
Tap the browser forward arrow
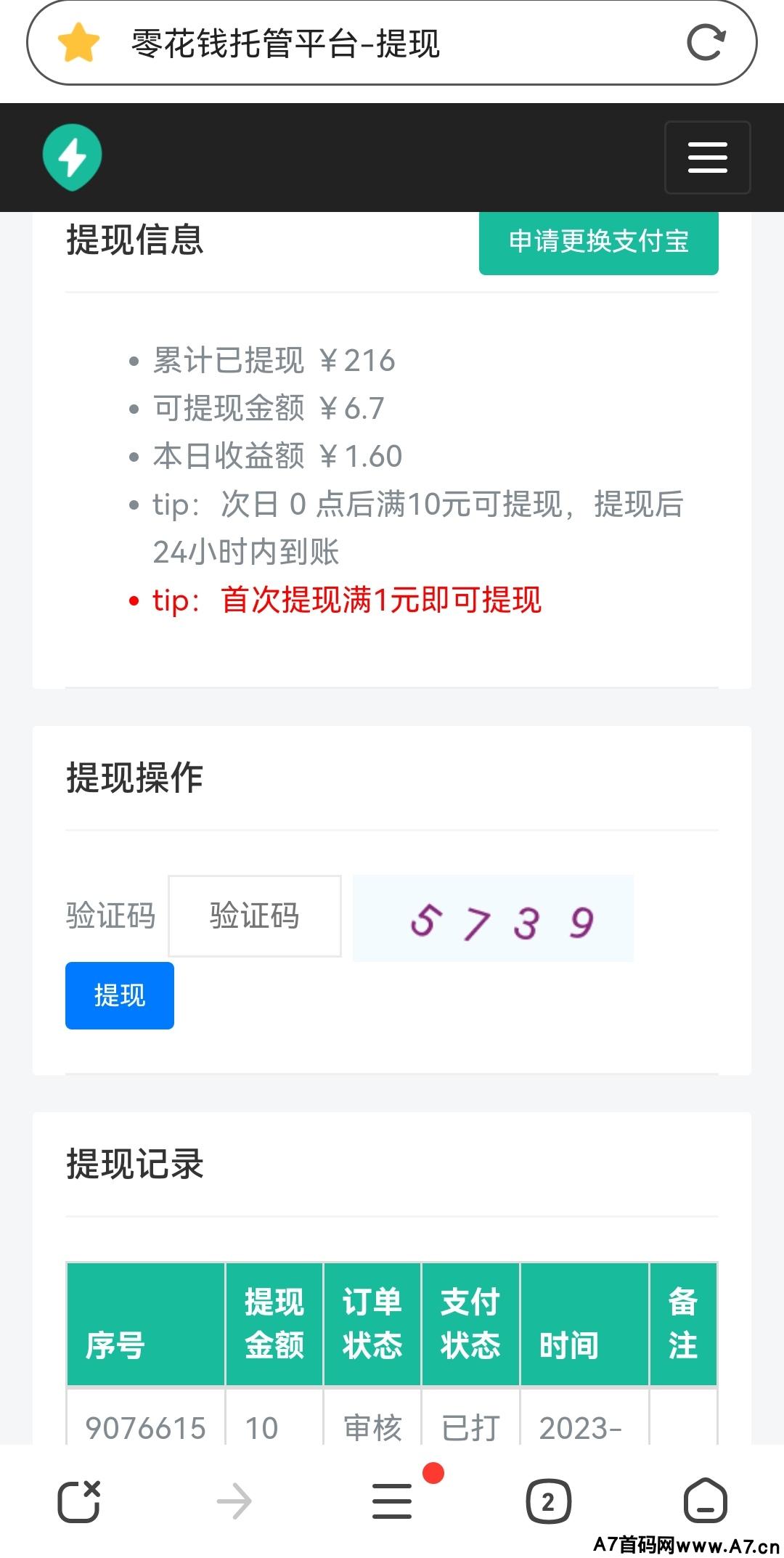tap(234, 1501)
